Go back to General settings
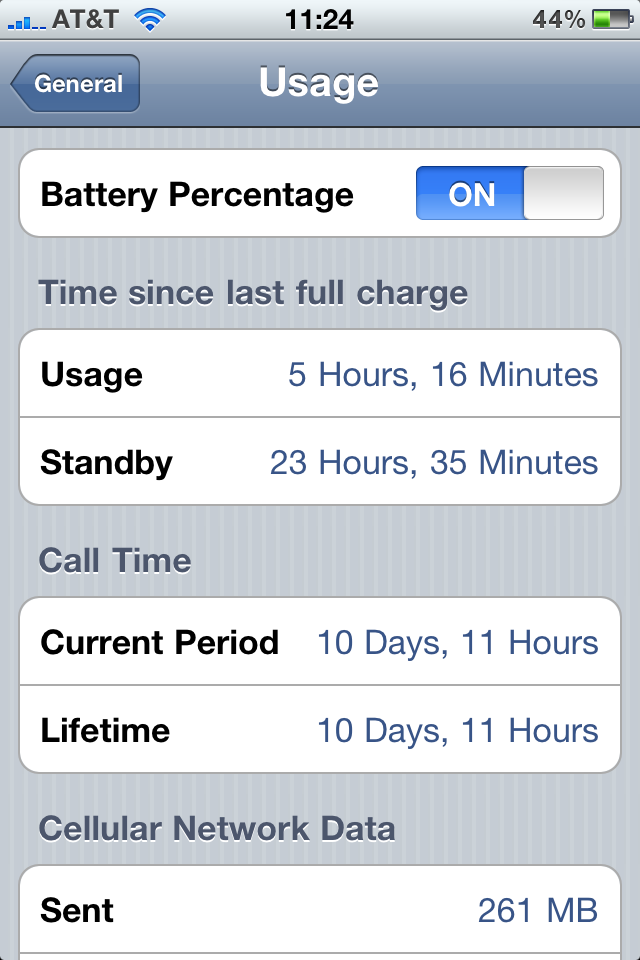Viewport: 640px width, 960px height. pyautogui.click(x=76, y=84)
